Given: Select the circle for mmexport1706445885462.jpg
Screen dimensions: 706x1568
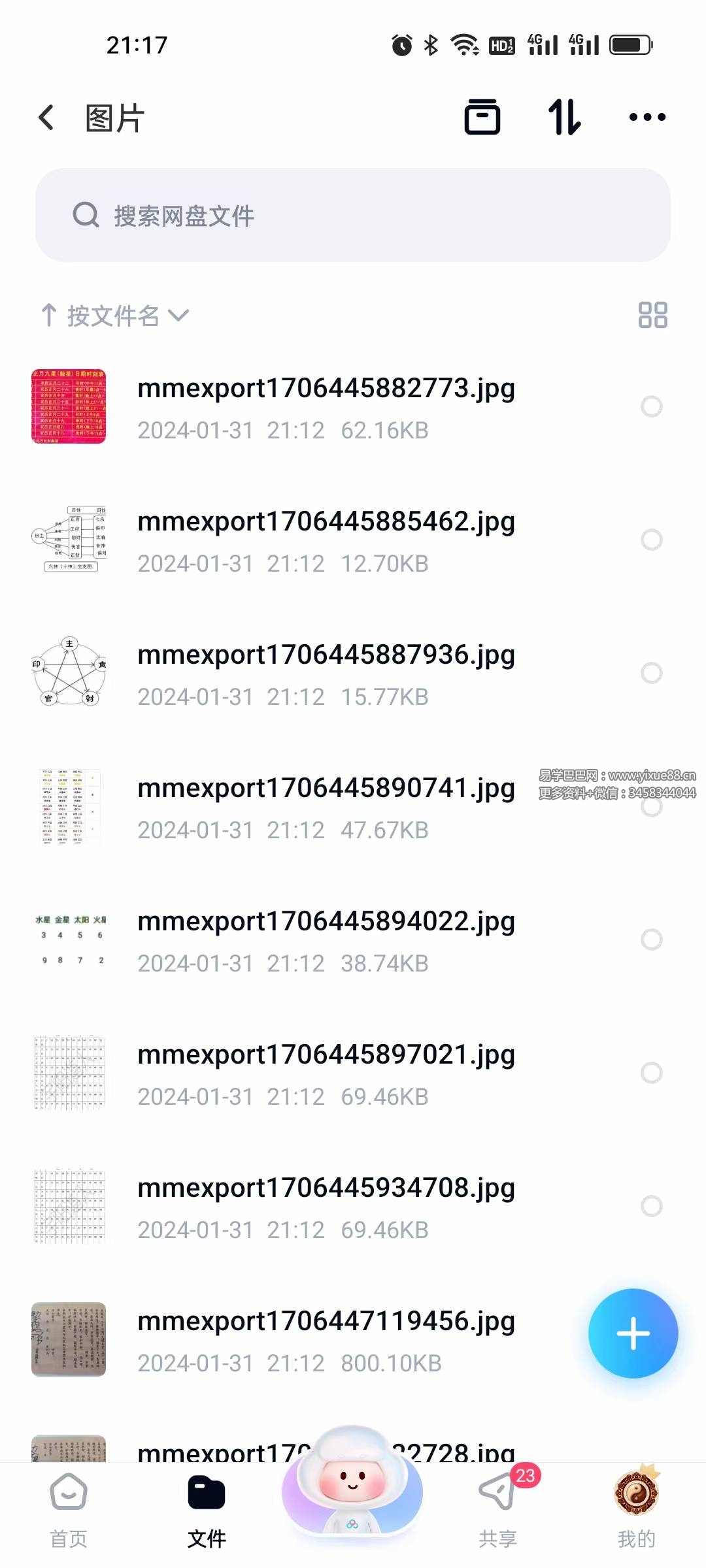Looking at the screenshot, I should [x=652, y=540].
